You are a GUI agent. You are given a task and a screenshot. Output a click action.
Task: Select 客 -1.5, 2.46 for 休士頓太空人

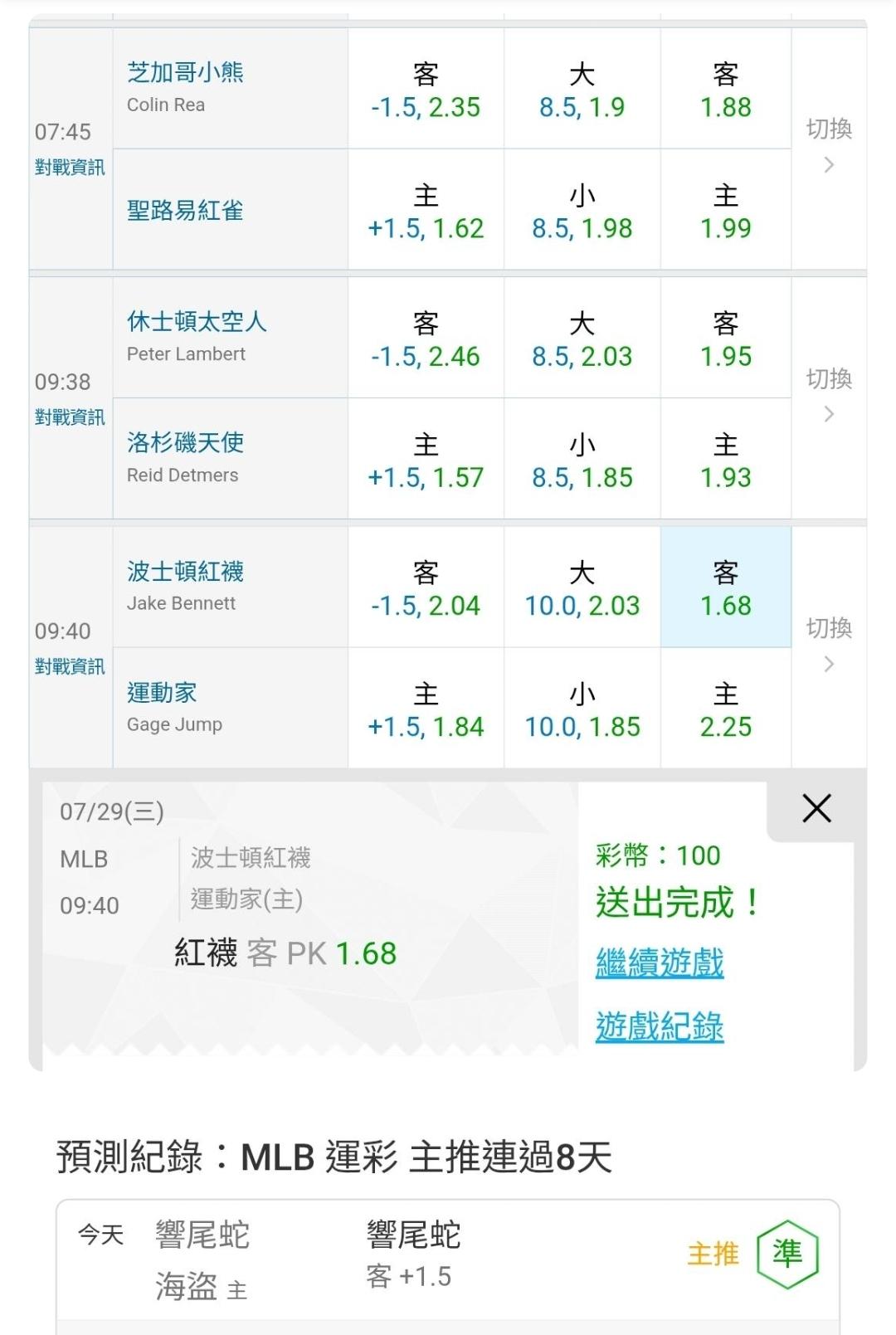[426, 339]
